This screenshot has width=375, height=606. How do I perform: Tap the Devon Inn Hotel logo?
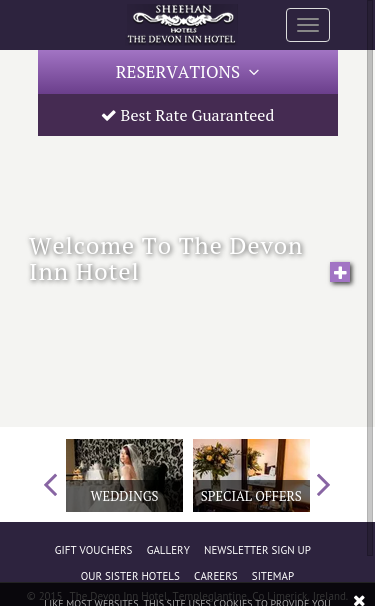(182, 24)
